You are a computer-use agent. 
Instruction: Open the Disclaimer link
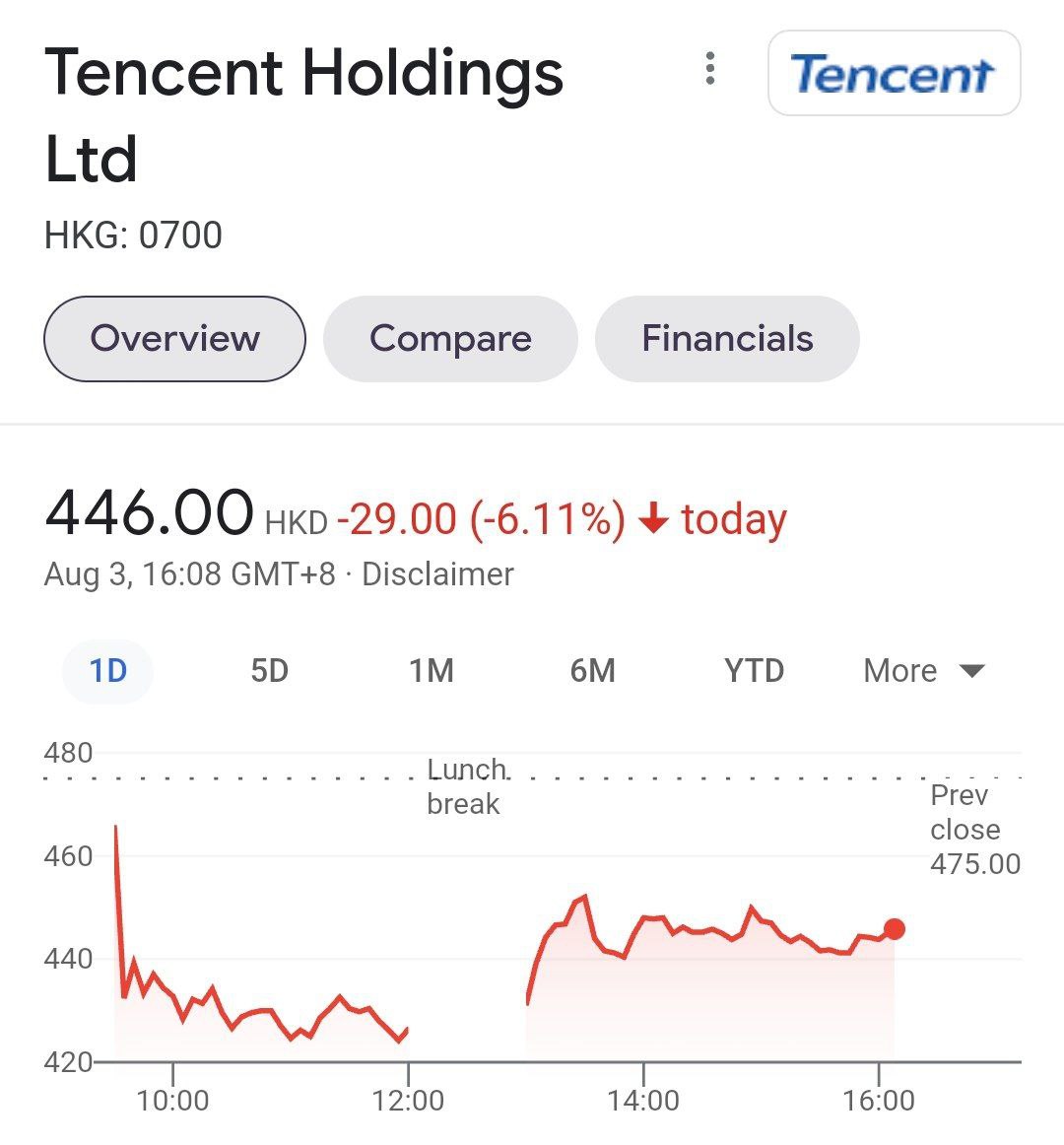pyautogui.click(x=437, y=573)
